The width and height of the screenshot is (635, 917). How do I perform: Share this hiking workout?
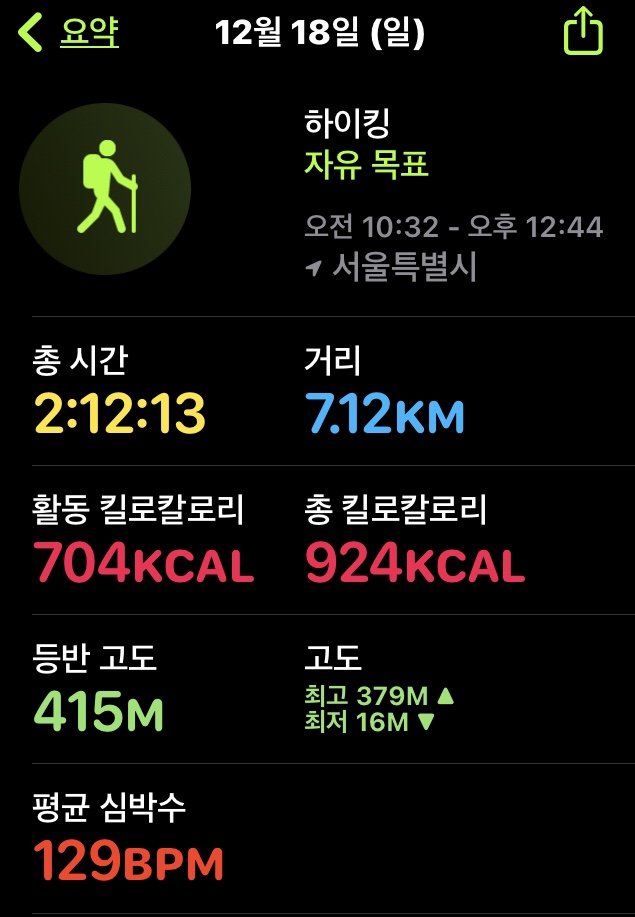point(583,32)
